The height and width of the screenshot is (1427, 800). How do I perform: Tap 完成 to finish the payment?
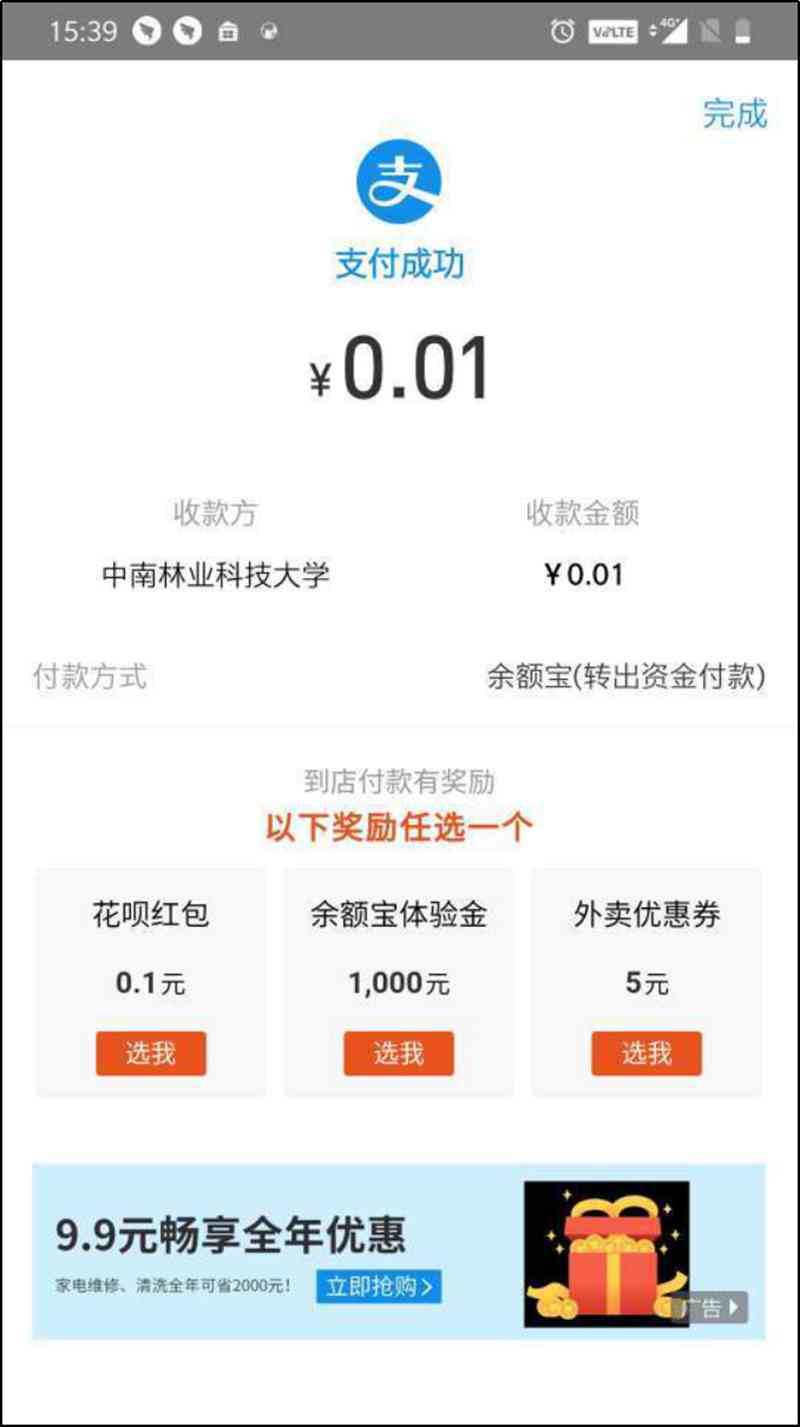coord(734,114)
